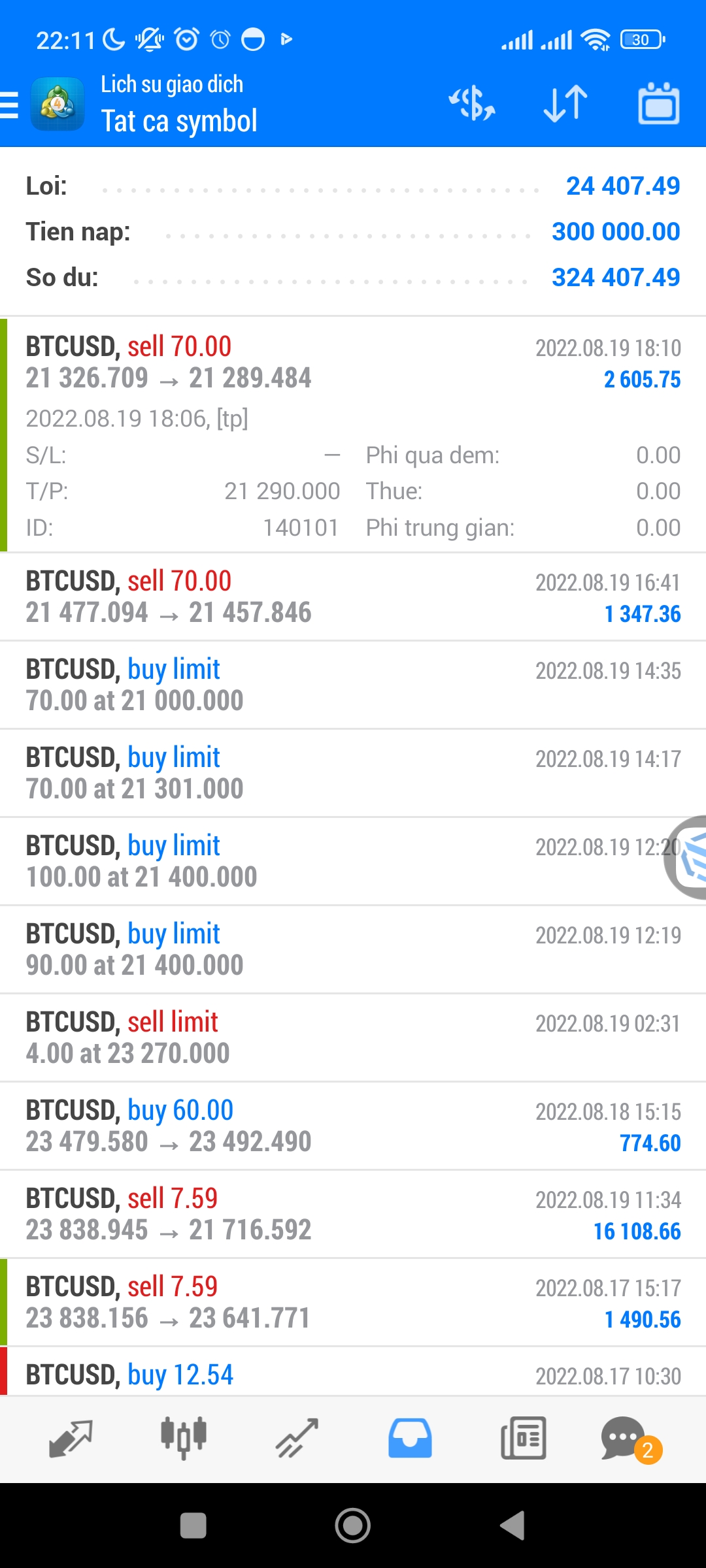Expand the BTCUSD sell 70.00 trade at 16:41

353,597
